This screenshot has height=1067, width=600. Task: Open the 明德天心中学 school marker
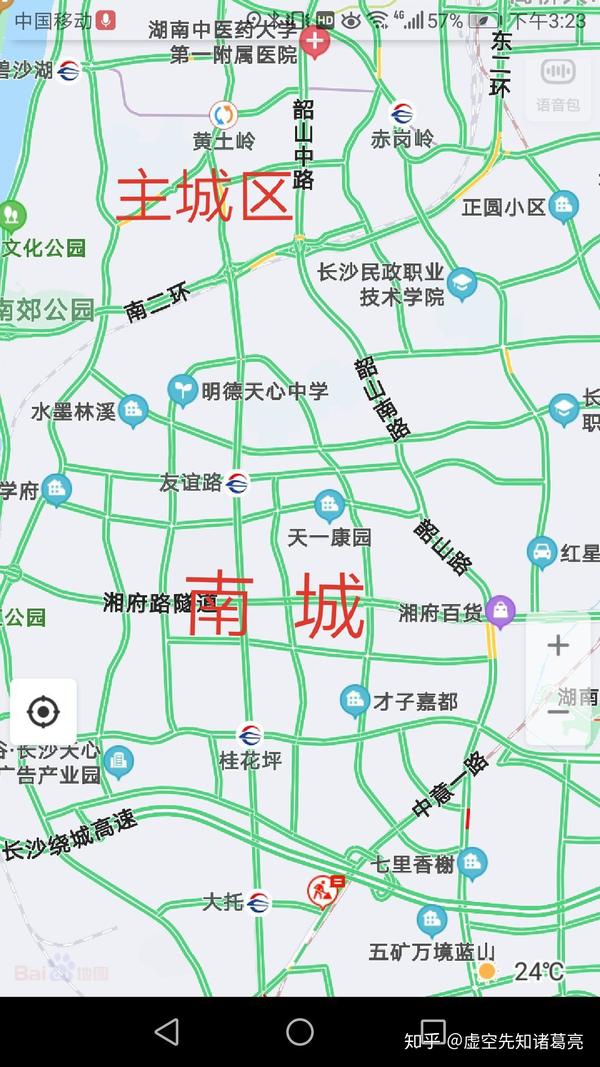182,391
